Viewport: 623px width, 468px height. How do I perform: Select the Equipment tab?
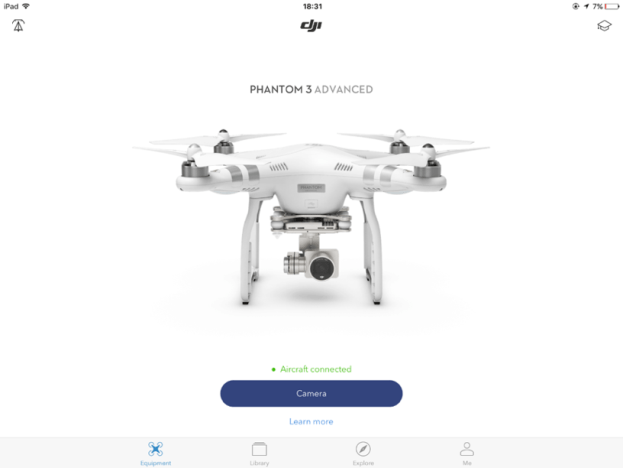pos(155,452)
